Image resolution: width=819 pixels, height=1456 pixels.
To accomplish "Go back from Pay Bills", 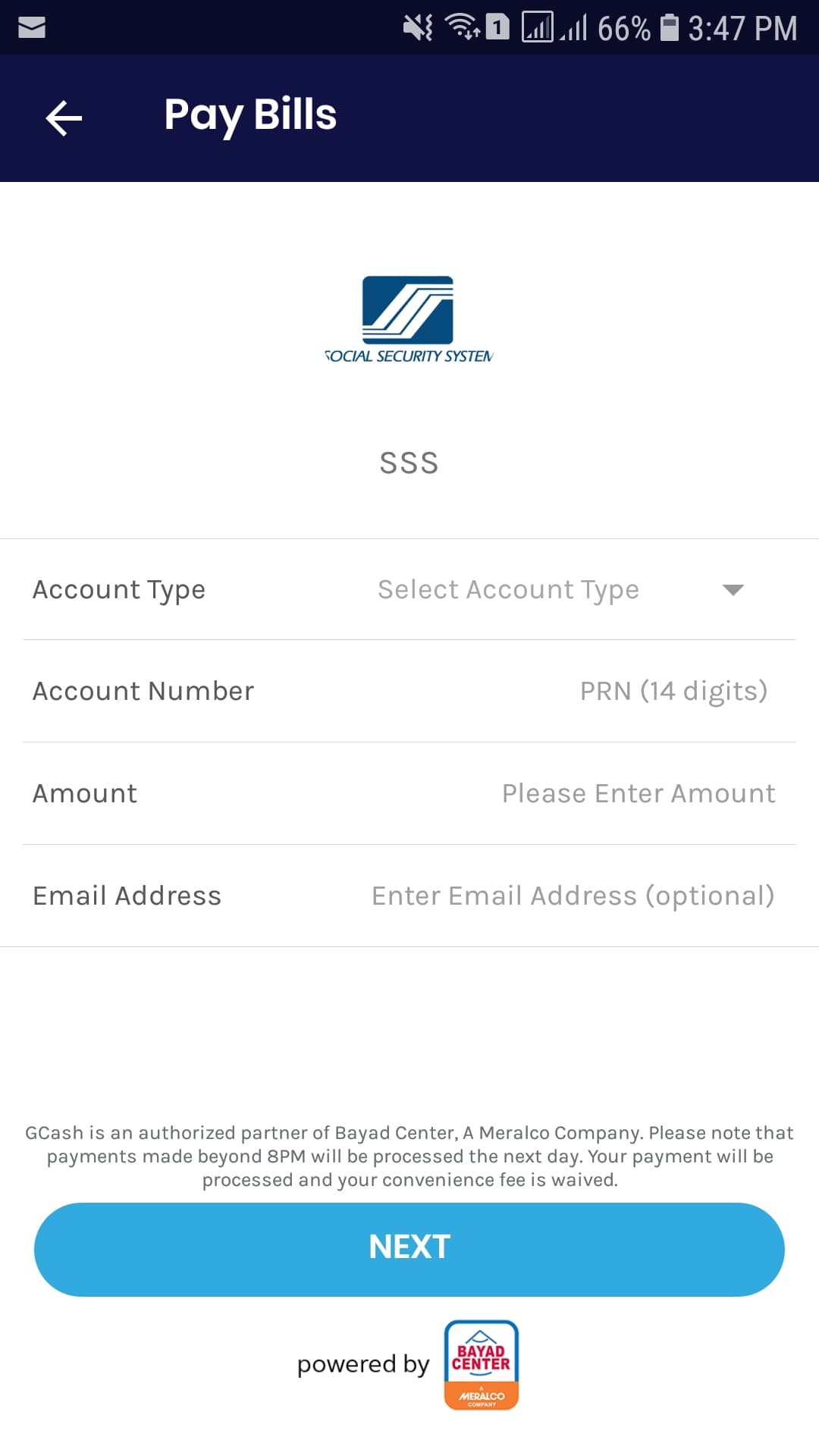I will (x=64, y=118).
